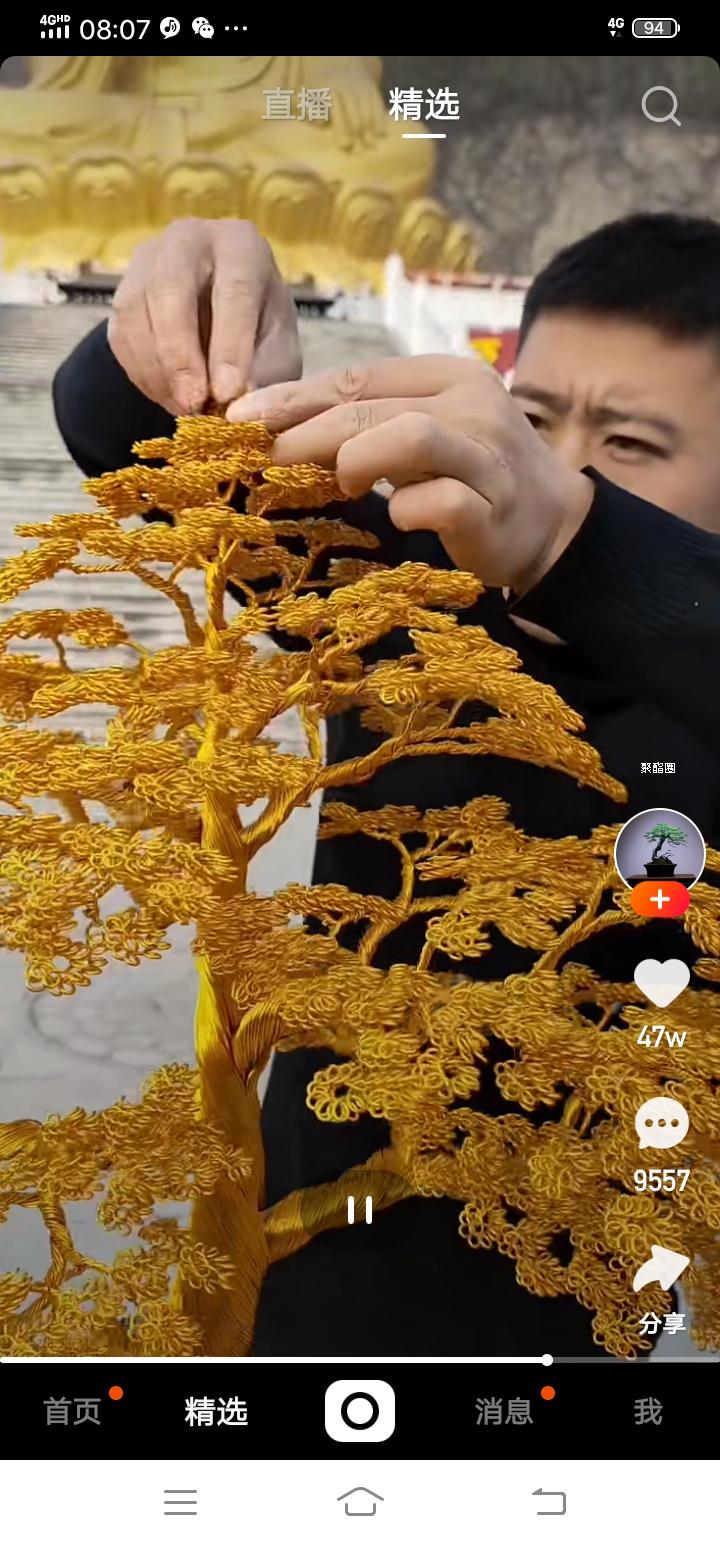This screenshot has height=1544, width=720.
Task: Open the 9557 comments
Action: (x=662, y=1125)
